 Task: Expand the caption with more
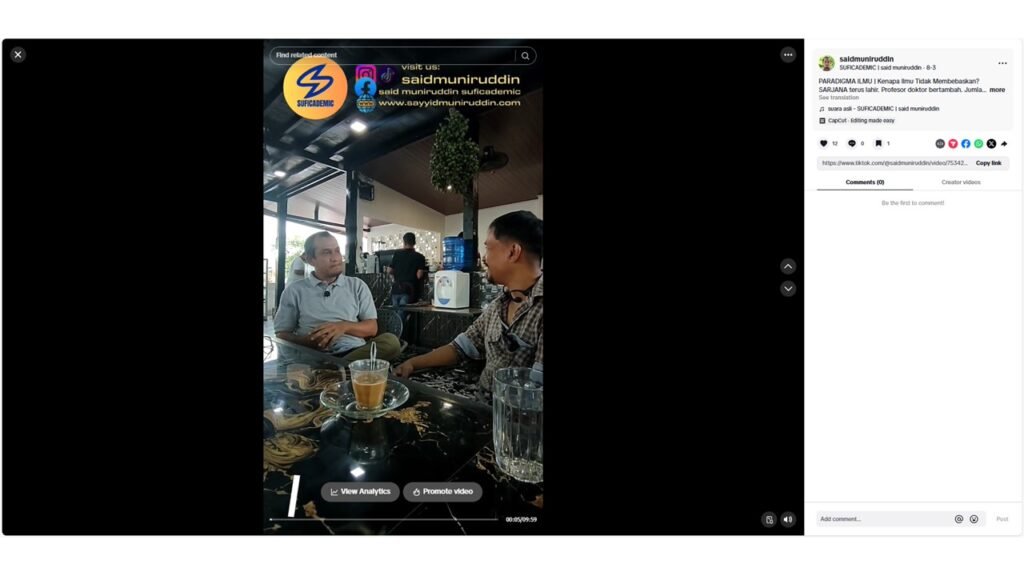point(997,90)
